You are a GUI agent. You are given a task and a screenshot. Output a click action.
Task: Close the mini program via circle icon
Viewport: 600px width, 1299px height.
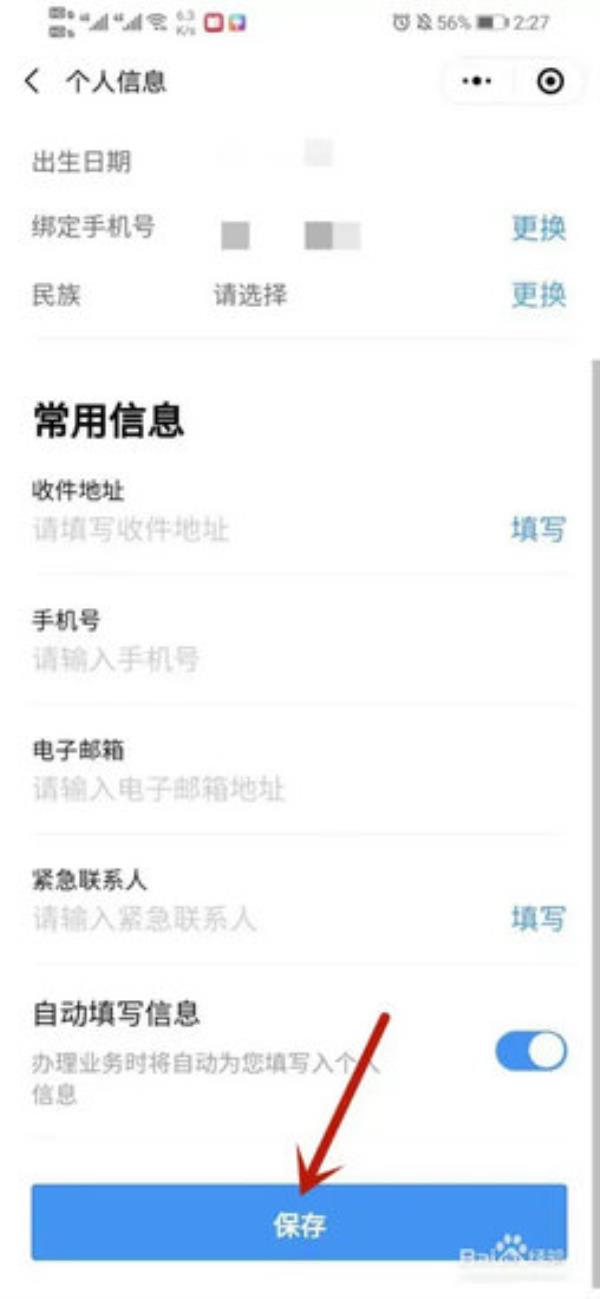[550, 82]
